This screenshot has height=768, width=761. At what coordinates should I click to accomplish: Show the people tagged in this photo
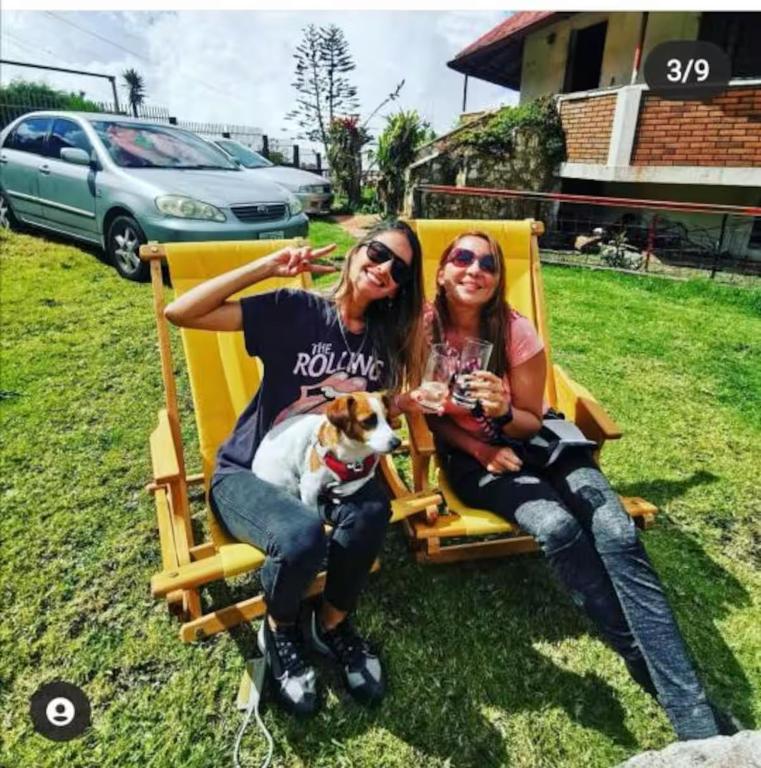tap(60, 711)
